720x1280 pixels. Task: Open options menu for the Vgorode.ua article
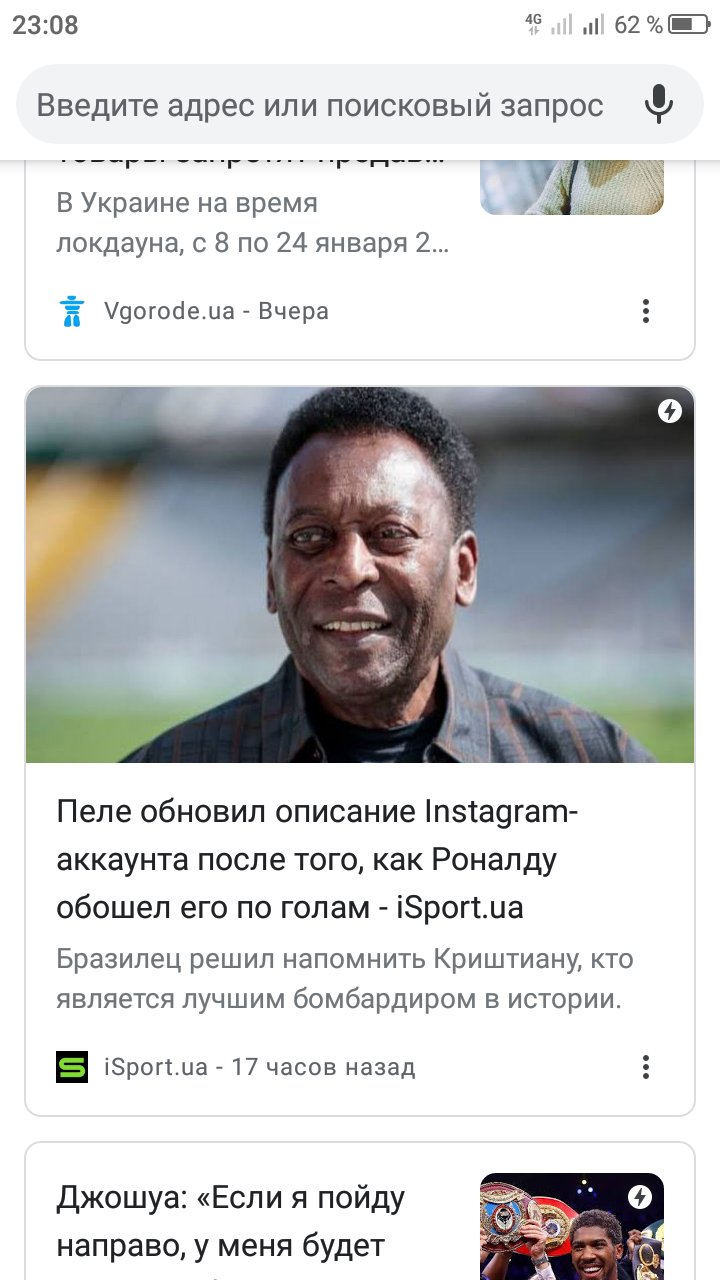[645, 310]
